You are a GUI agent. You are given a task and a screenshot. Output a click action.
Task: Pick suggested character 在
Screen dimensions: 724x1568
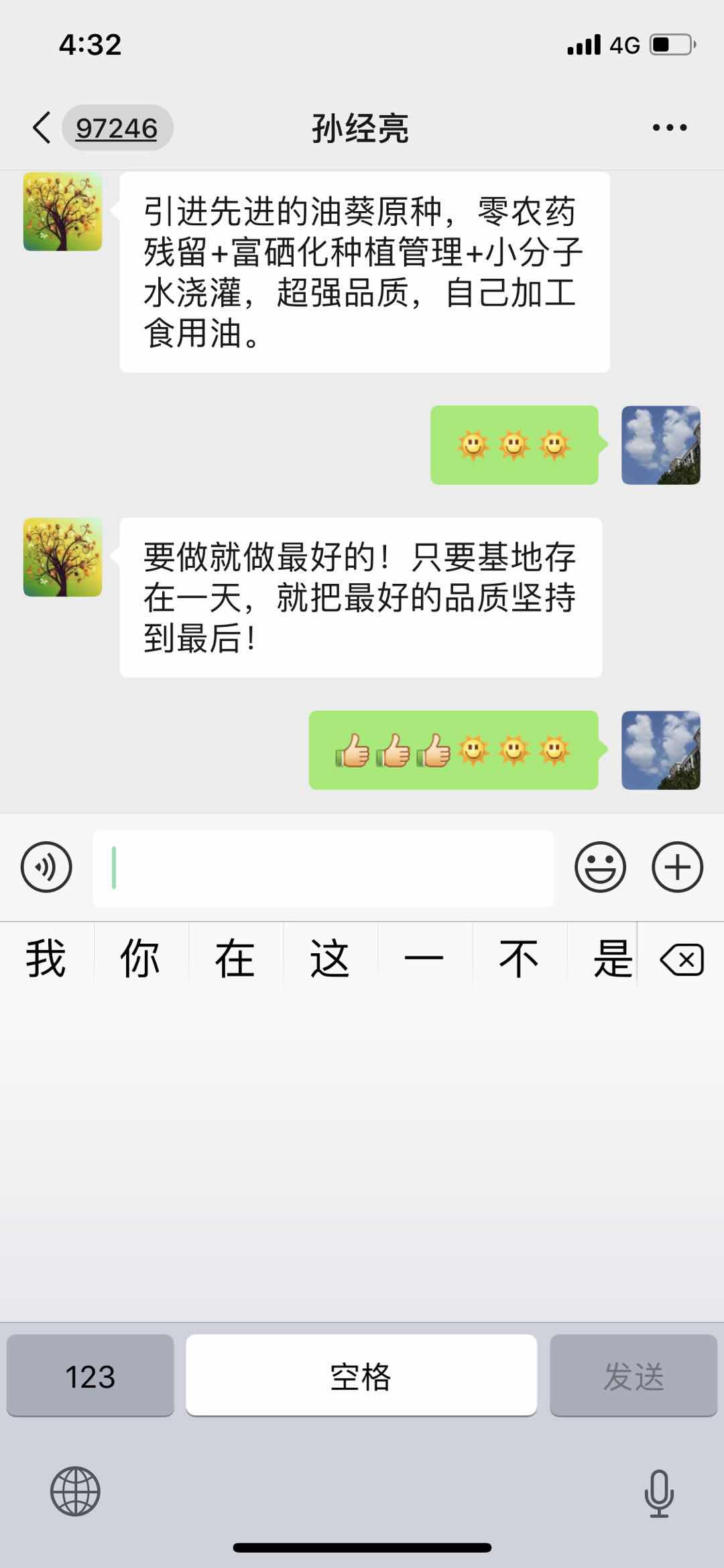click(x=235, y=959)
